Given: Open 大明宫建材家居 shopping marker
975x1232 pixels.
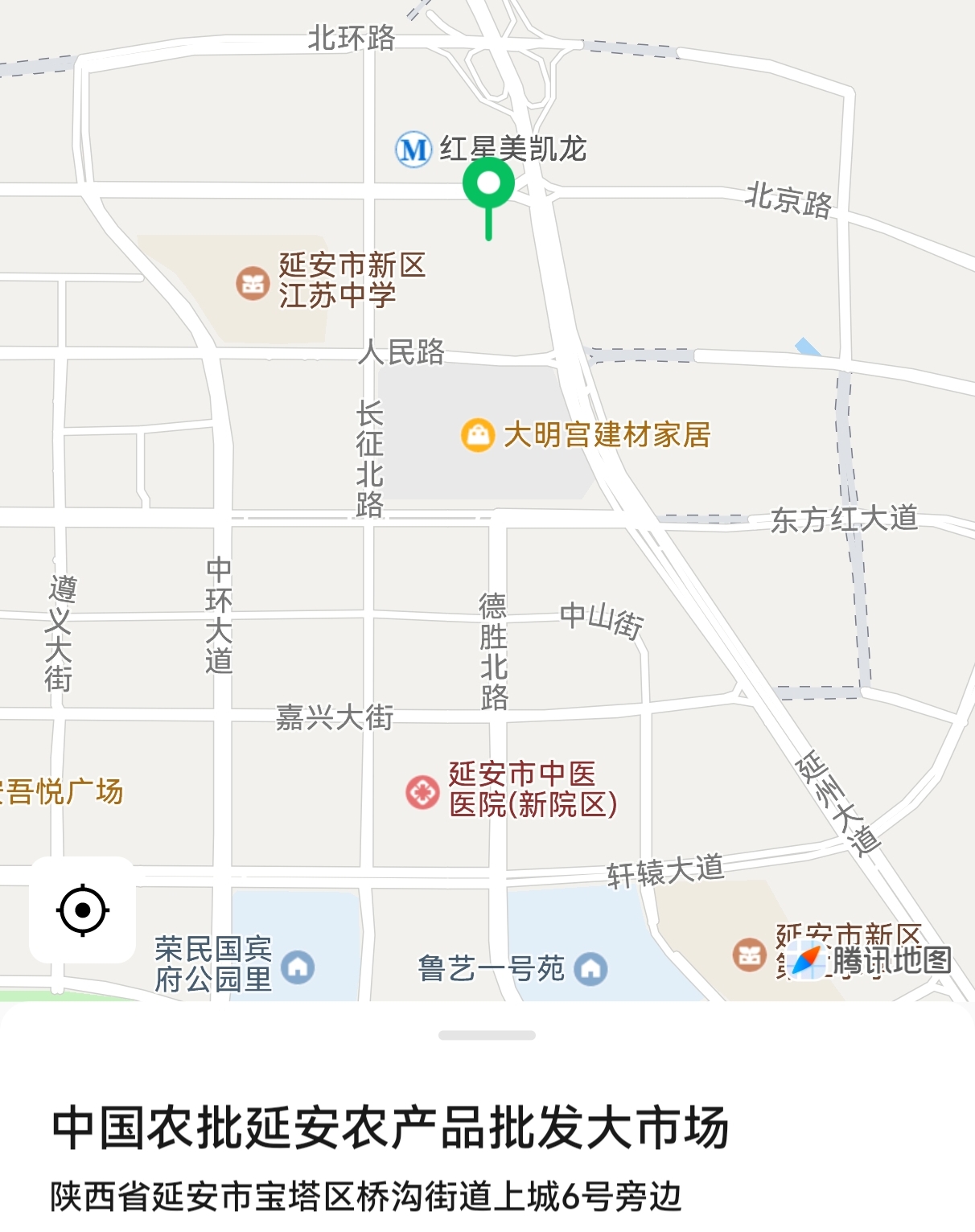Looking at the screenshot, I should 478,435.
